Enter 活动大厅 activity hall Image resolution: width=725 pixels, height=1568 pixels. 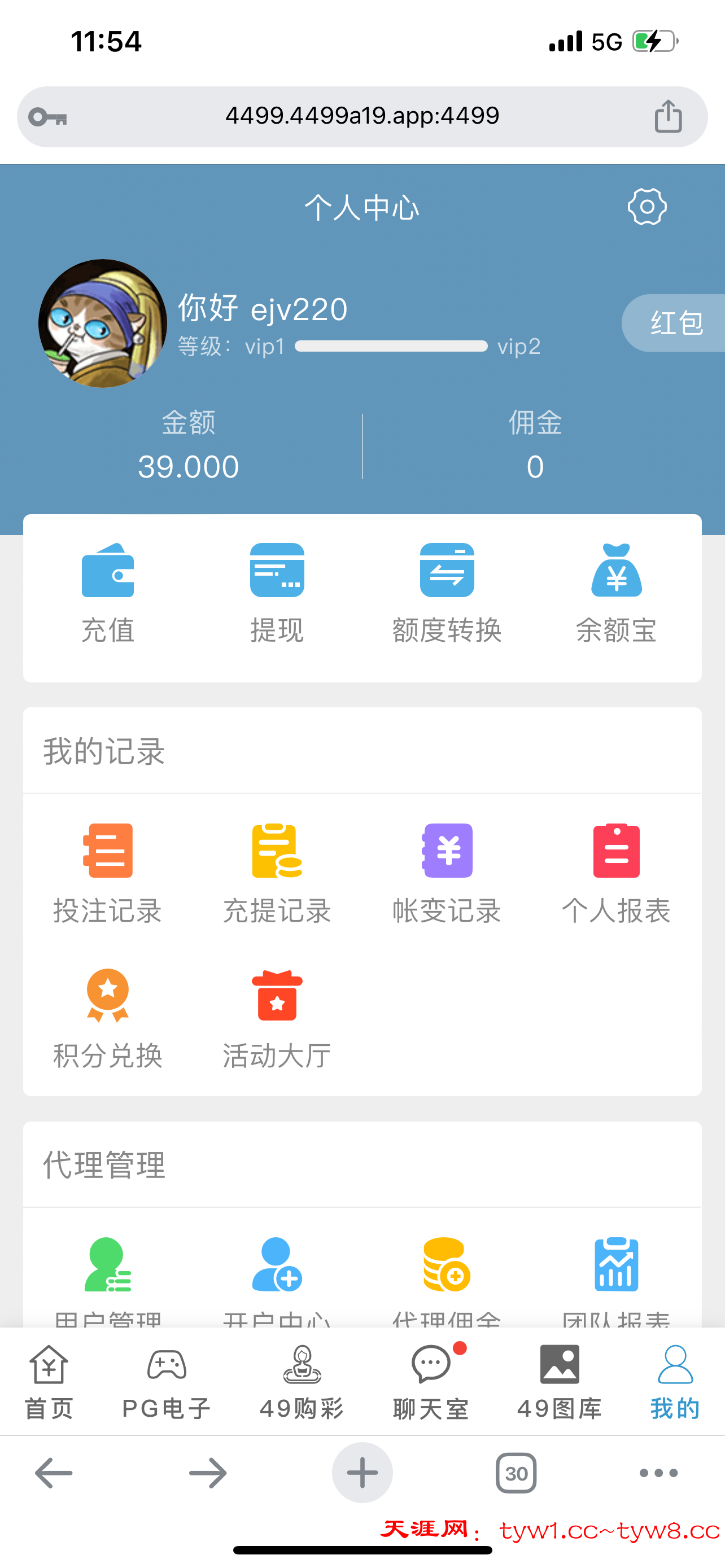(x=277, y=1018)
